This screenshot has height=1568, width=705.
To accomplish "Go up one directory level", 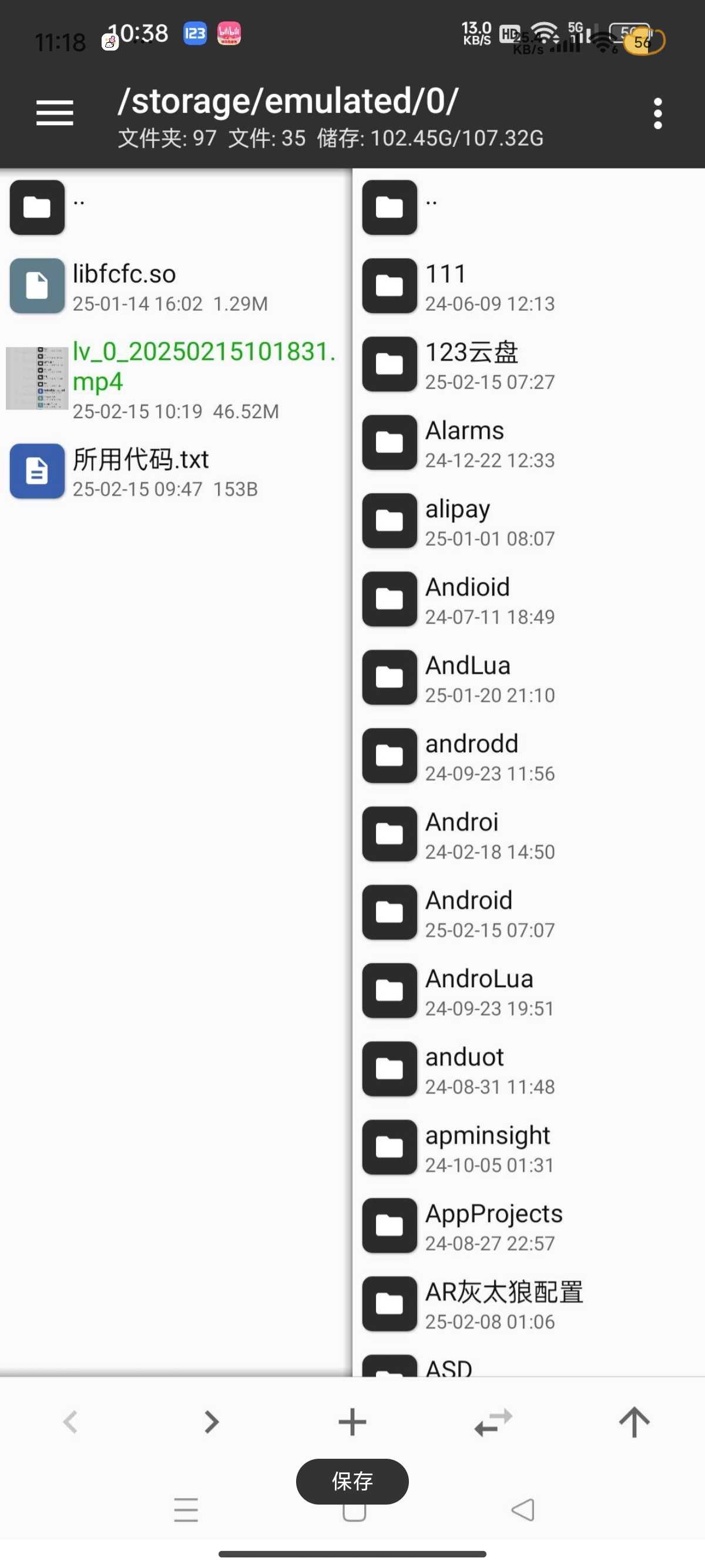I will tap(634, 1422).
